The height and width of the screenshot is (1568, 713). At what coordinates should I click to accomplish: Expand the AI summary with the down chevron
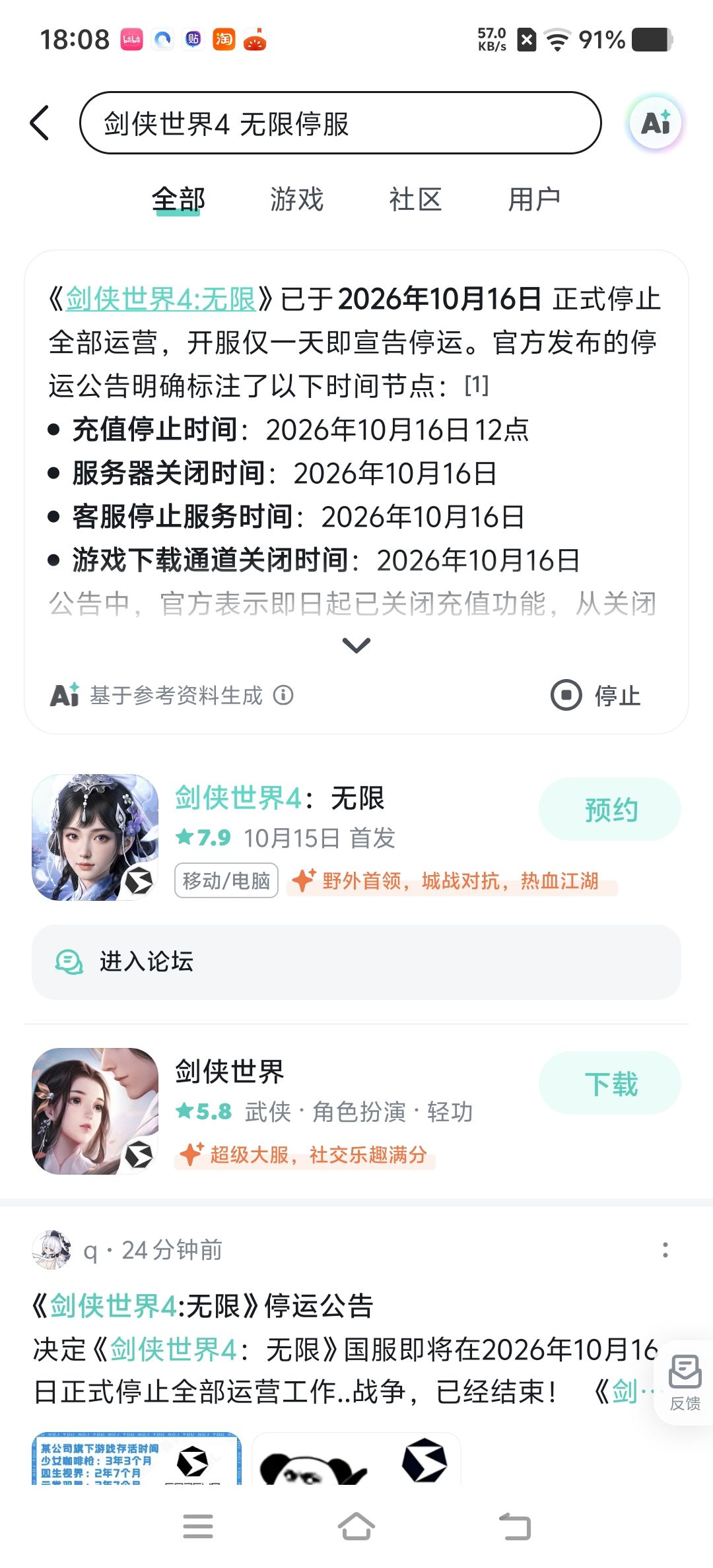point(356,645)
